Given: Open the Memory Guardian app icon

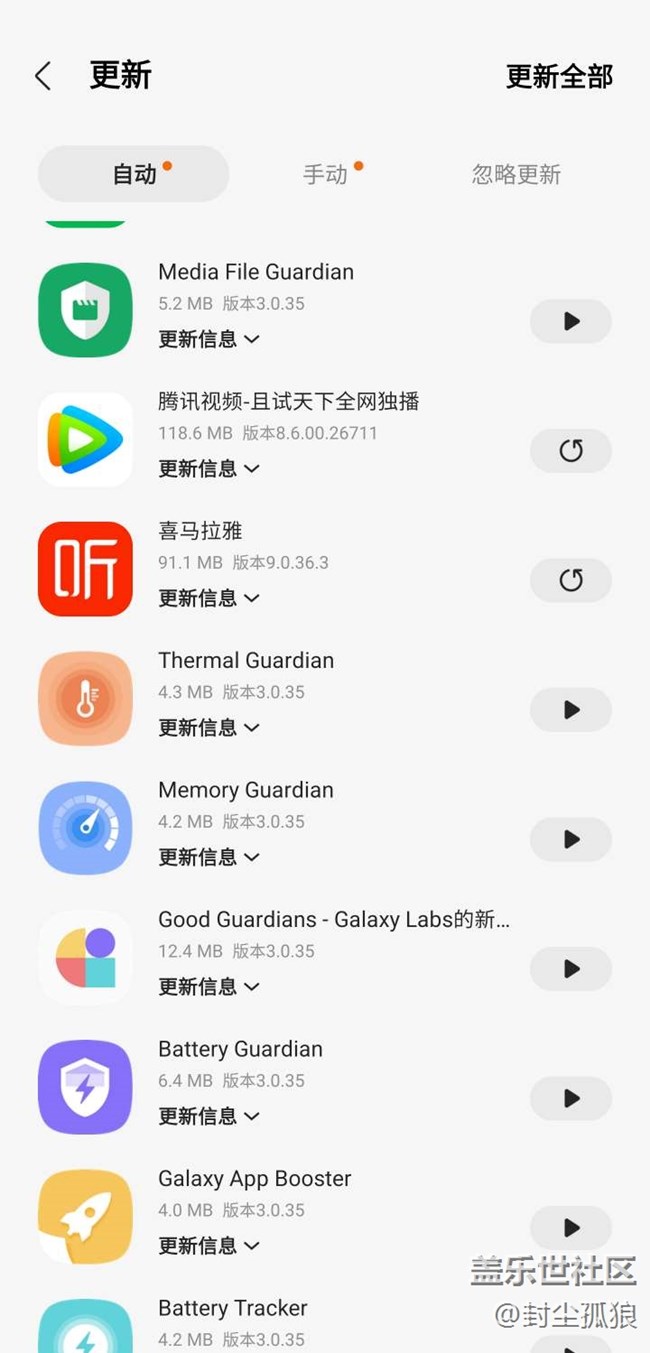Looking at the screenshot, I should coord(85,828).
